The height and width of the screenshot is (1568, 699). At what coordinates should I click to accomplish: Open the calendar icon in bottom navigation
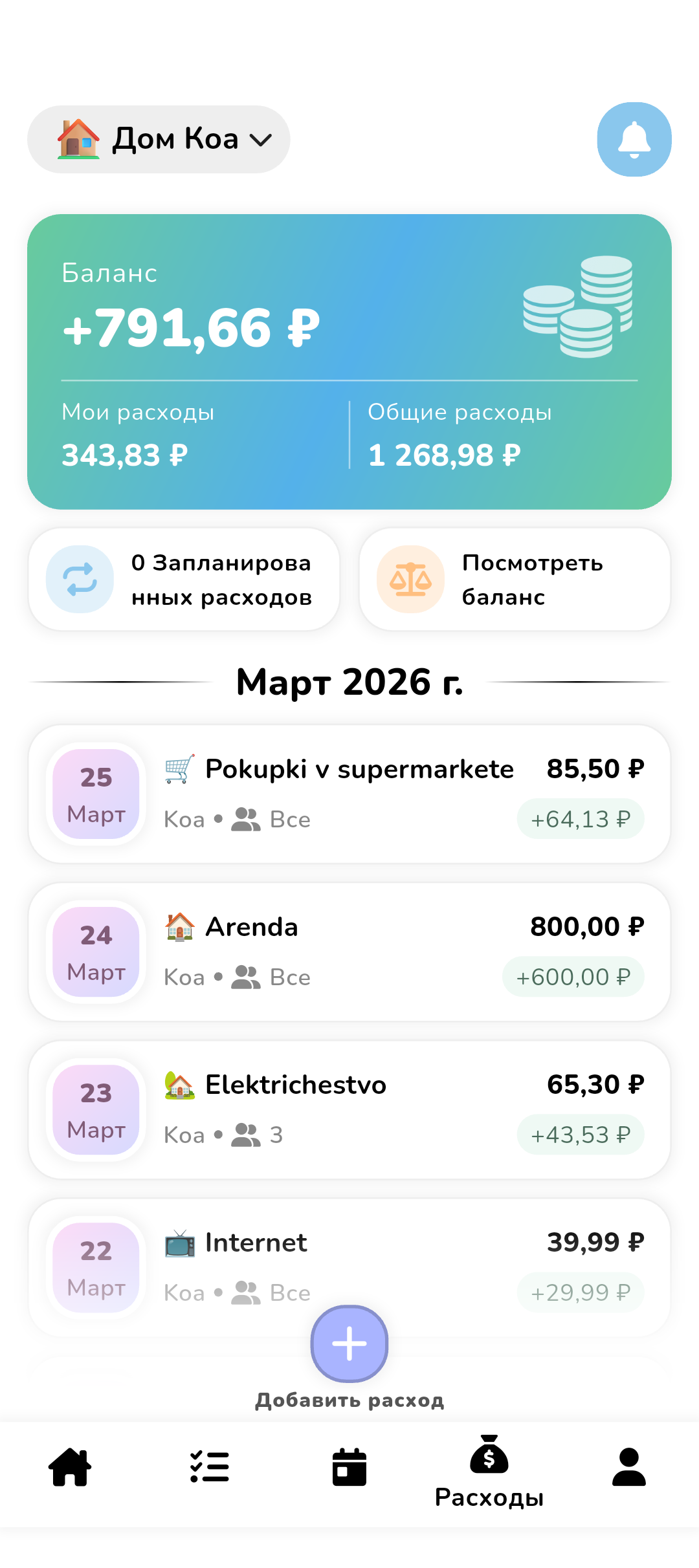point(349,1466)
